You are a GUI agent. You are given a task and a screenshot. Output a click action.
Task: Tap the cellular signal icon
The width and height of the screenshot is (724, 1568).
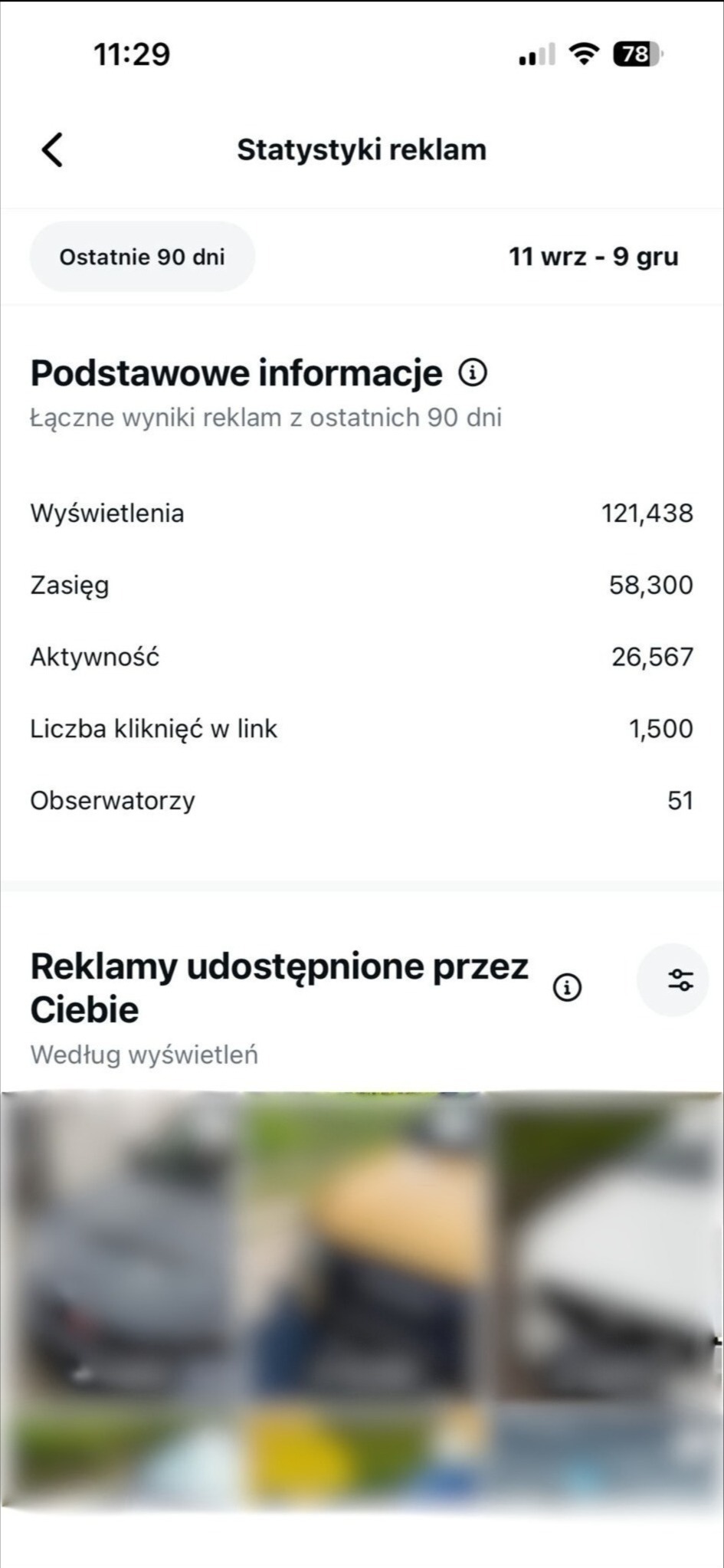pos(535,55)
